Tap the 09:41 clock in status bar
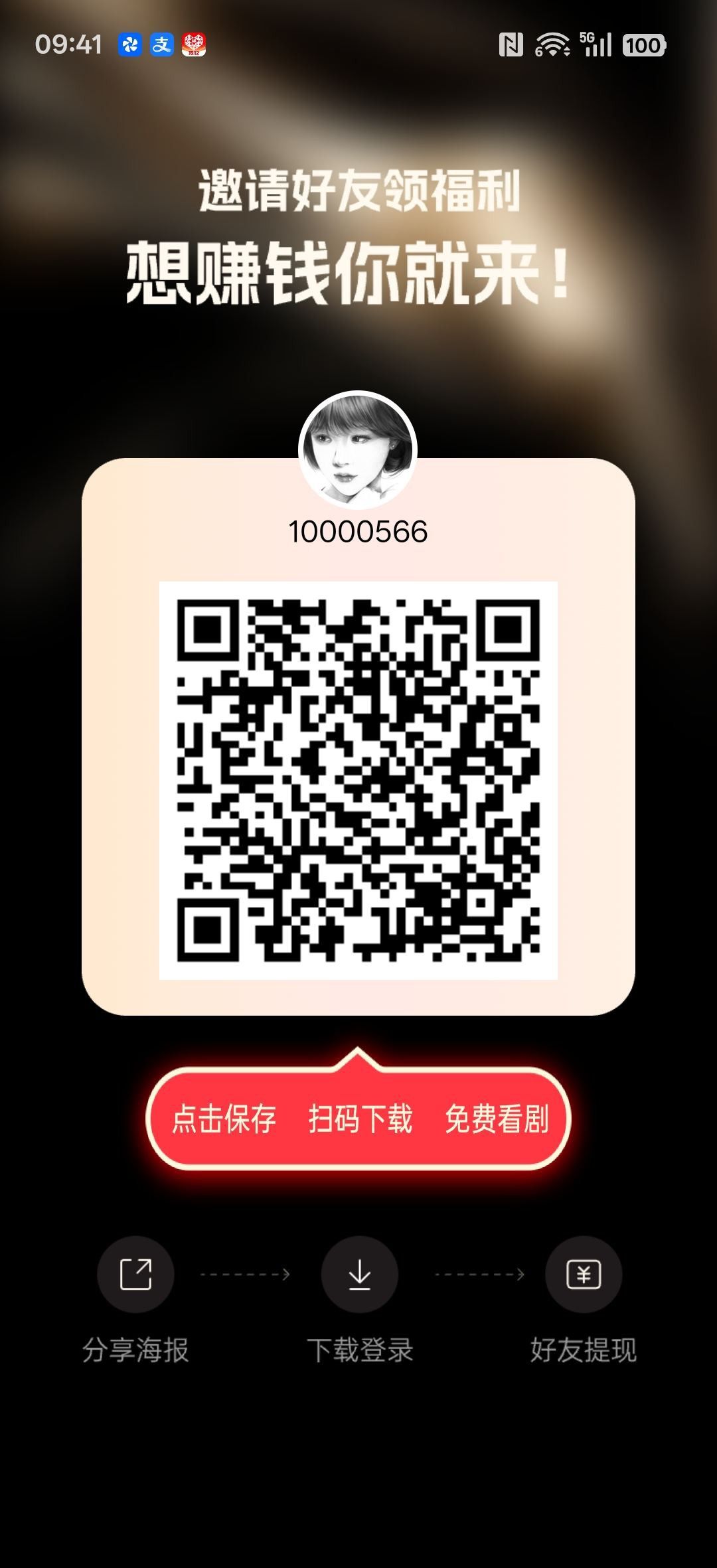This screenshot has width=717, height=1568. click(68, 45)
